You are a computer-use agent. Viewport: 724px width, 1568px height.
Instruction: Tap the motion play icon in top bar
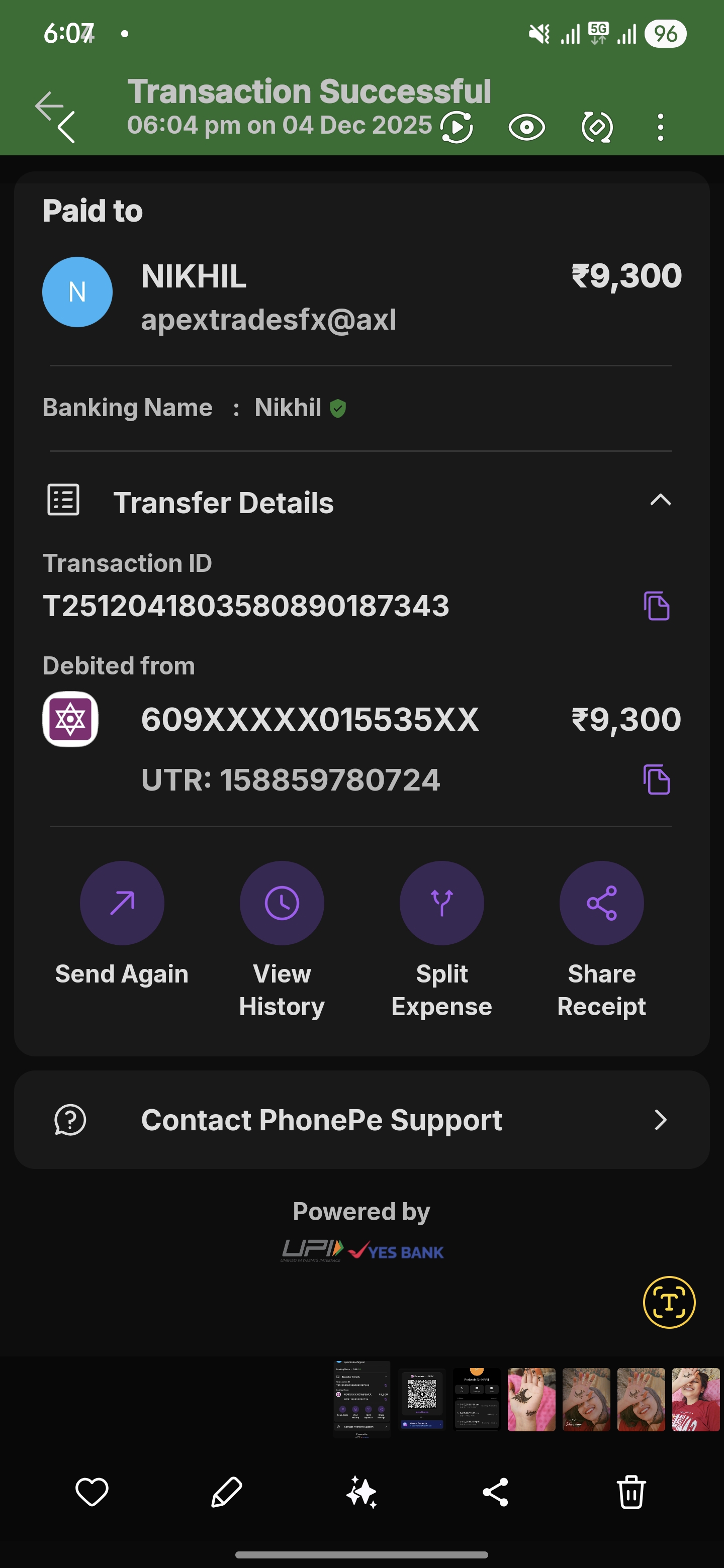point(456,127)
